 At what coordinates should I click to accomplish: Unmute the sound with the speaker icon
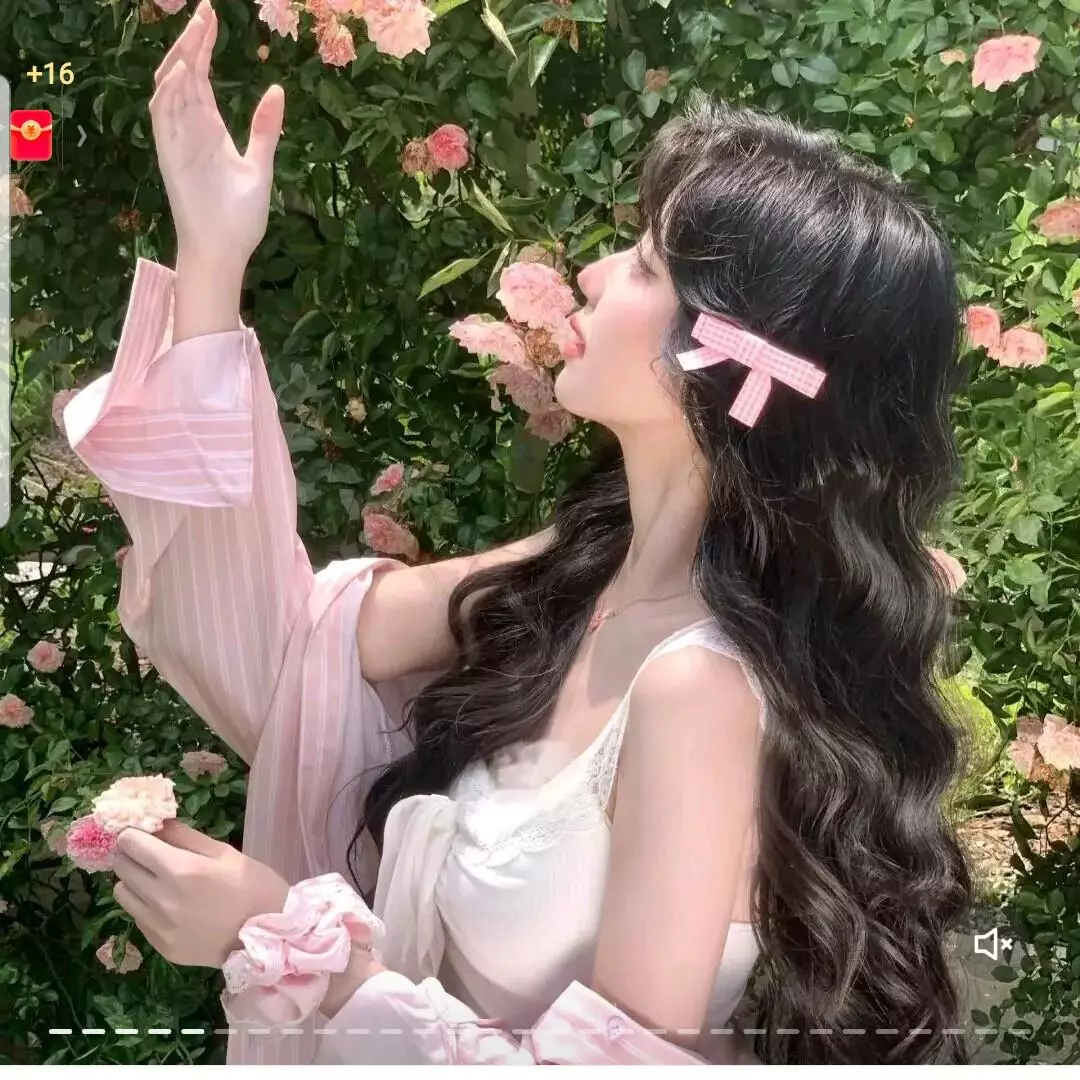[x=992, y=943]
